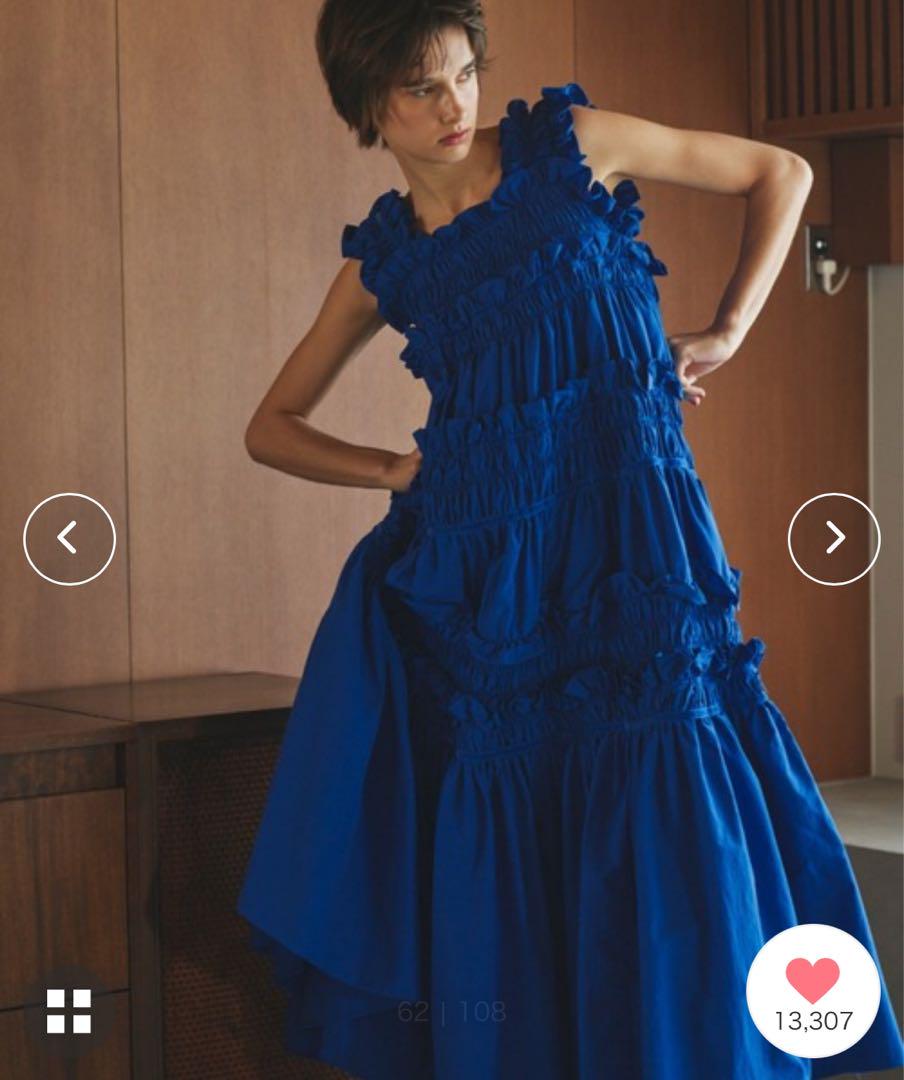Like this look with the heart button
The height and width of the screenshot is (1080, 904).
point(813,990)
